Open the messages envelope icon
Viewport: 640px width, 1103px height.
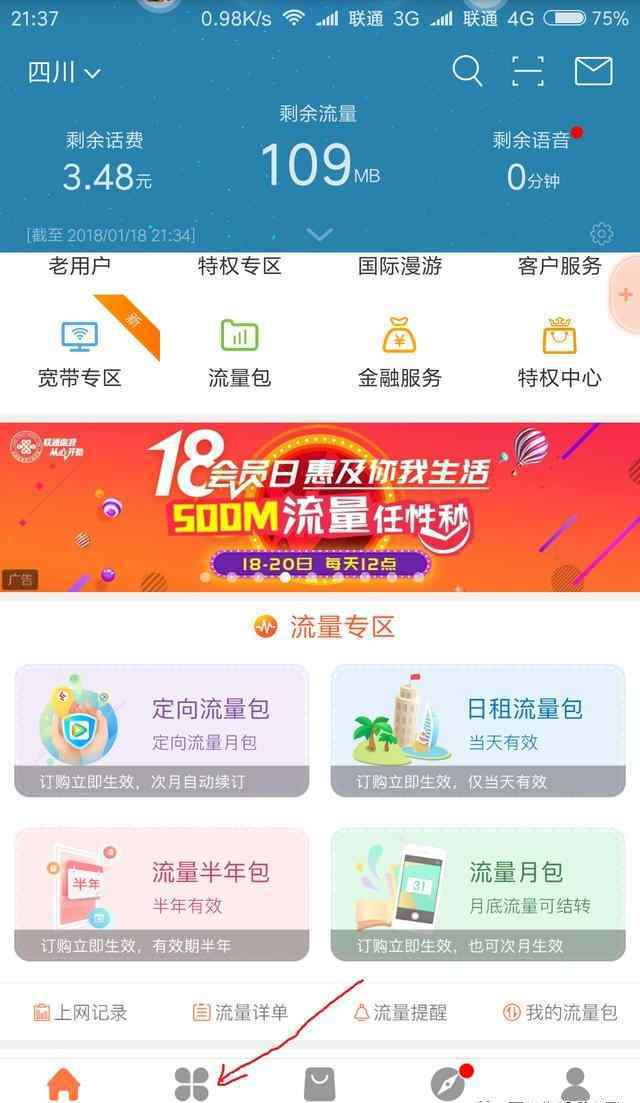[593, 71]
